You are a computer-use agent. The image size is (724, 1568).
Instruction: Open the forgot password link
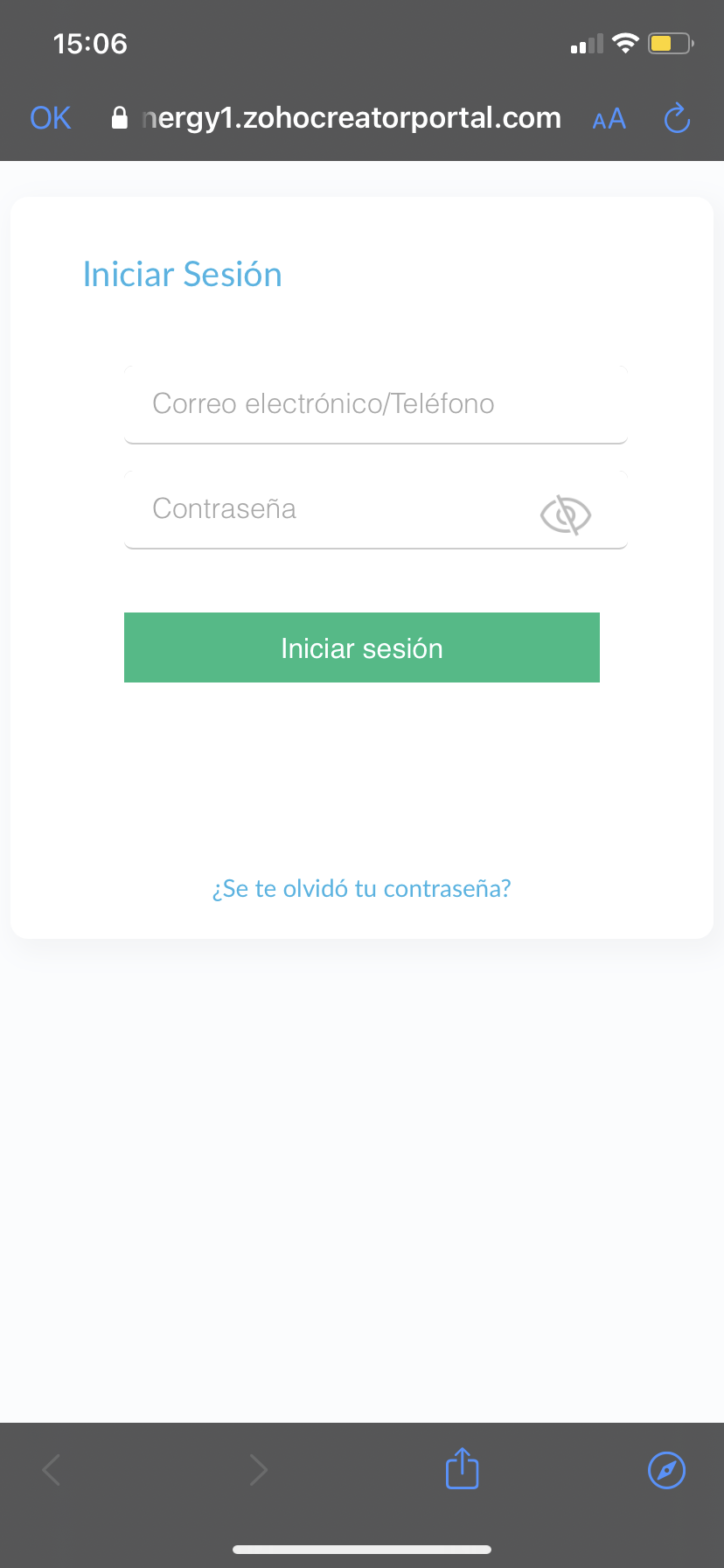pyautogui.click(x=361, y=889)
